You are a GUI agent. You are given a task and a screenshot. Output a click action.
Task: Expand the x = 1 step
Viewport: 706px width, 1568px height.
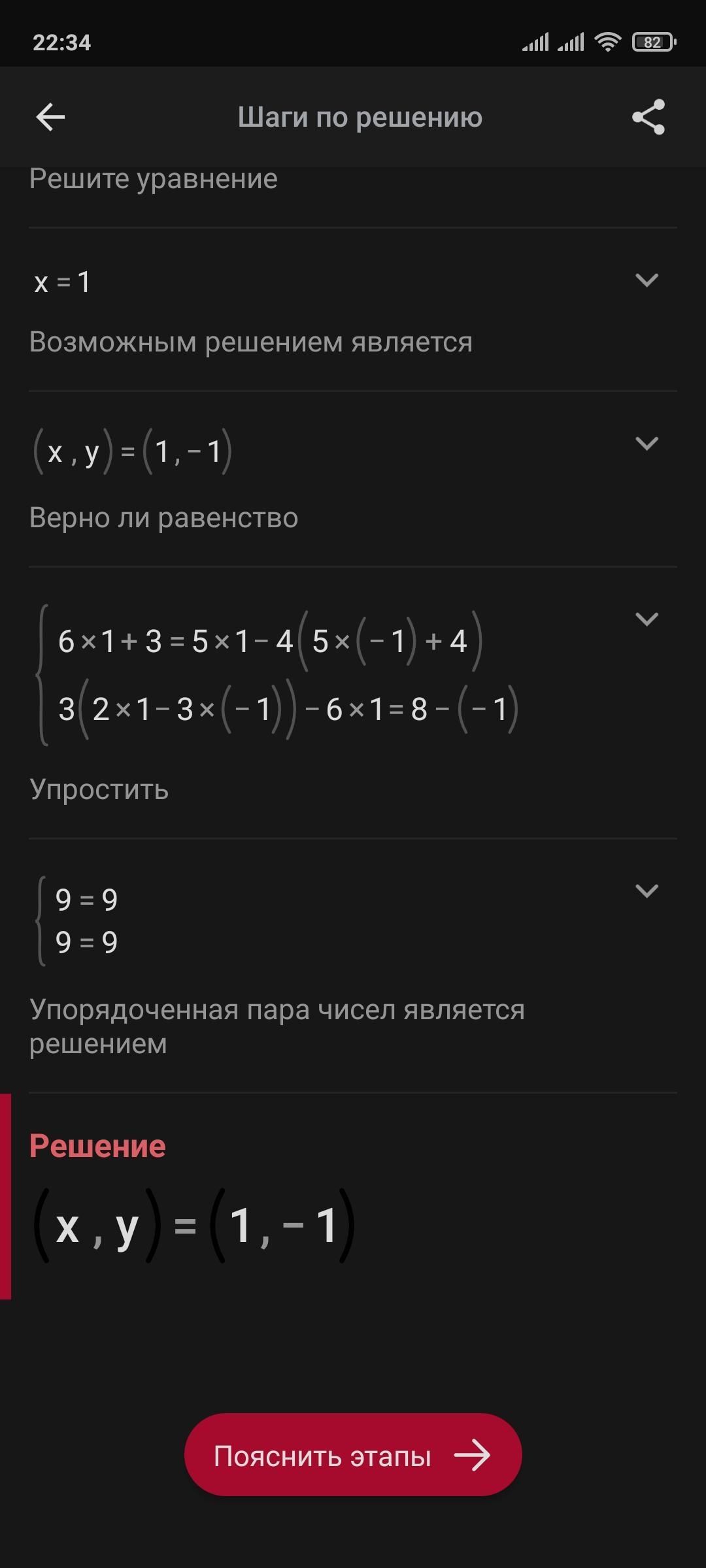(647, 280)
